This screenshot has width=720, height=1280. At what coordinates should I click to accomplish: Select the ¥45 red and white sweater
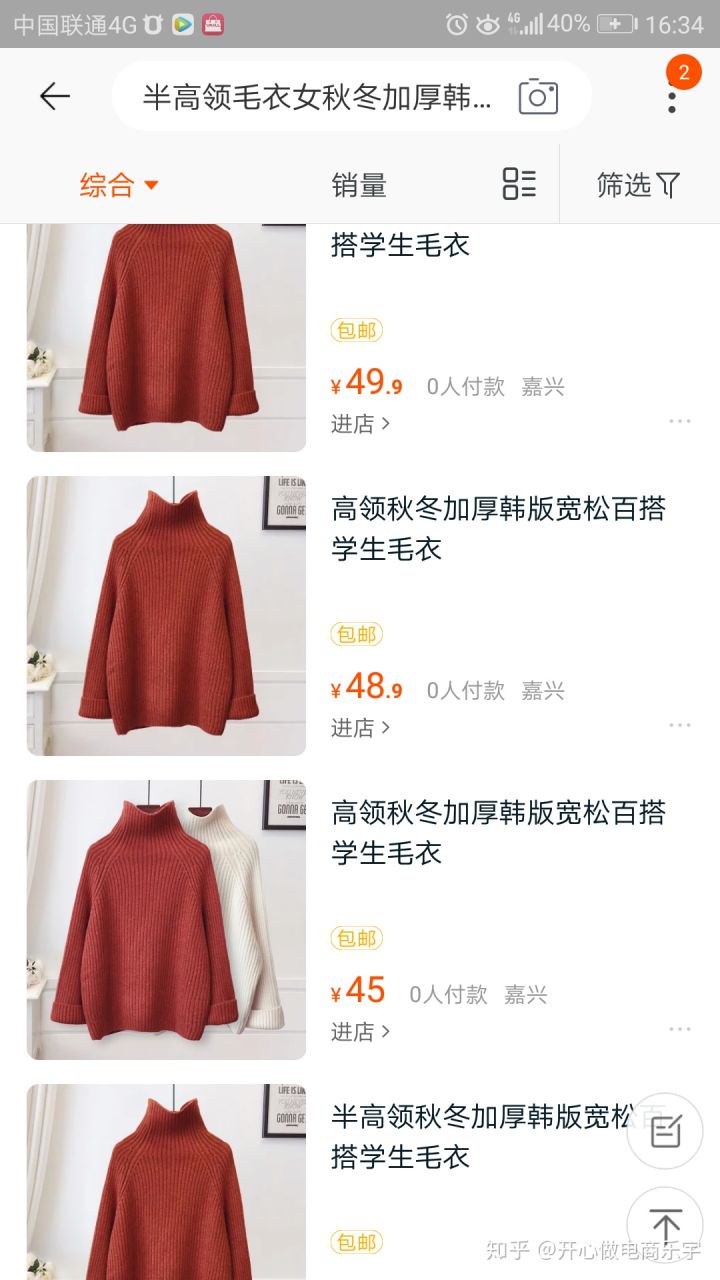pos(166,919)
